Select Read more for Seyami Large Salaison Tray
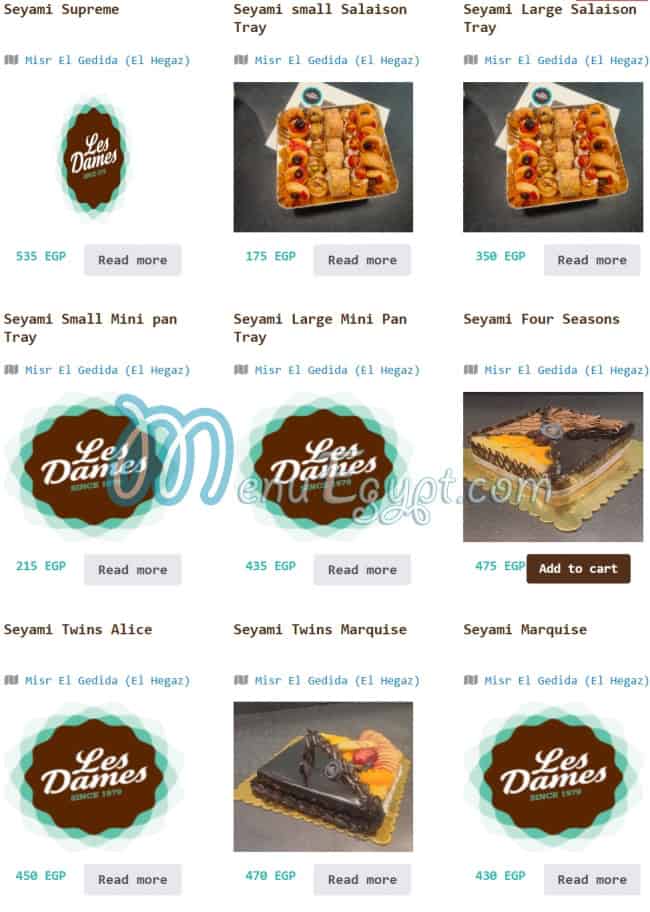This screenshot has width=650, height=912. click(592, 260)
